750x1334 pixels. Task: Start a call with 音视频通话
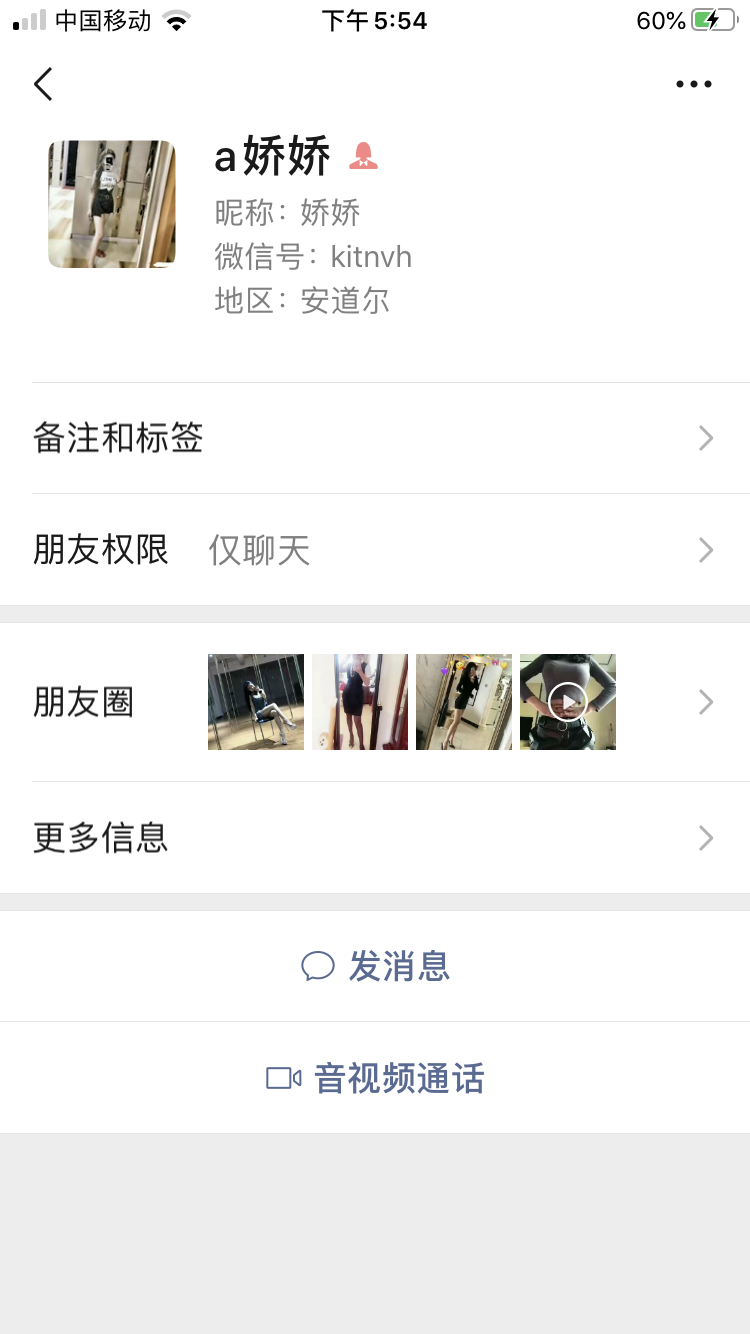(375, 1078)
